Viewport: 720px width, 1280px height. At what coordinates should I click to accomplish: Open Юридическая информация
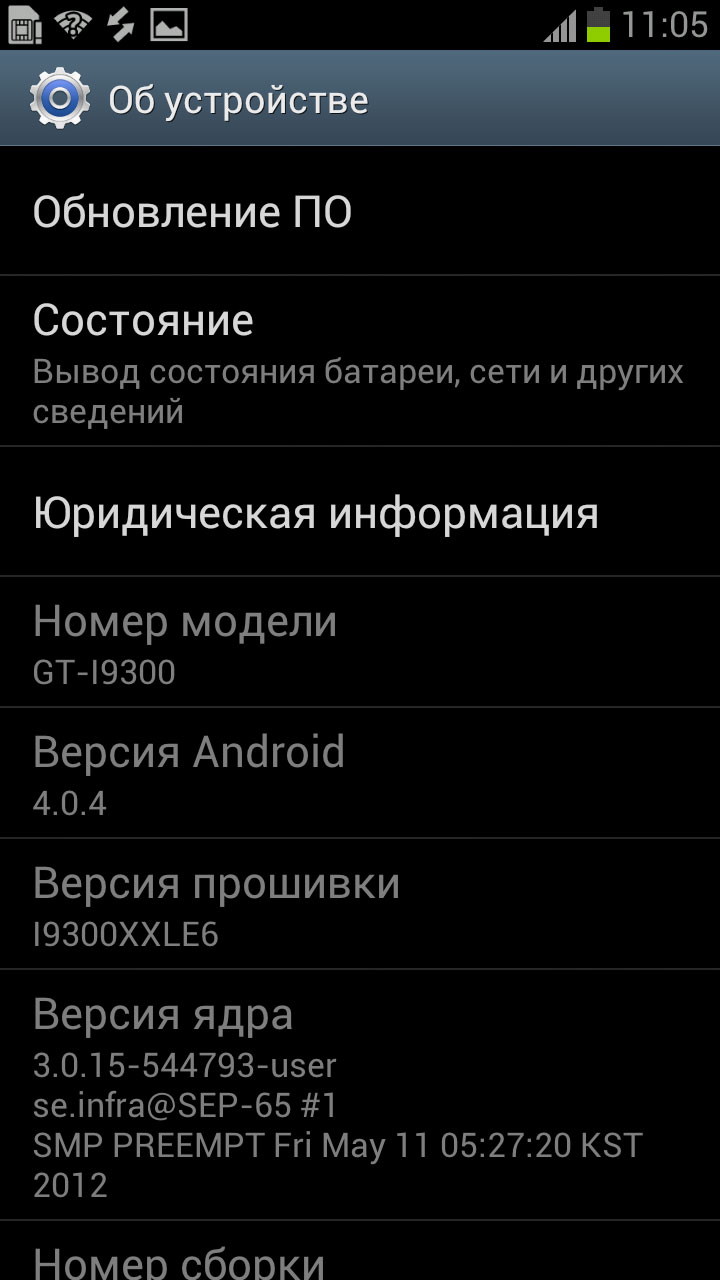pos(360,511)
